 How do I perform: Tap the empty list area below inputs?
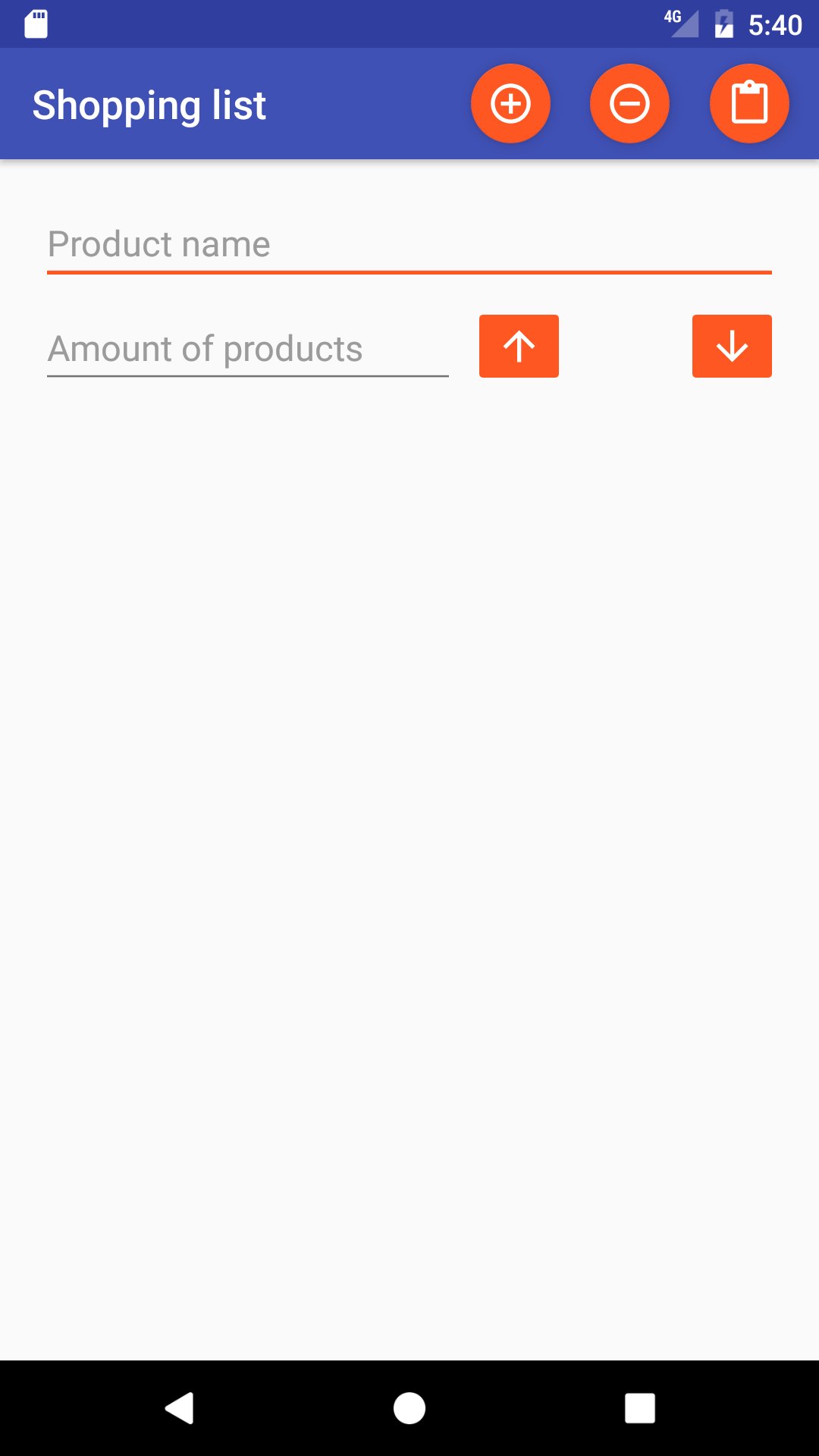(x=409, y=834)
